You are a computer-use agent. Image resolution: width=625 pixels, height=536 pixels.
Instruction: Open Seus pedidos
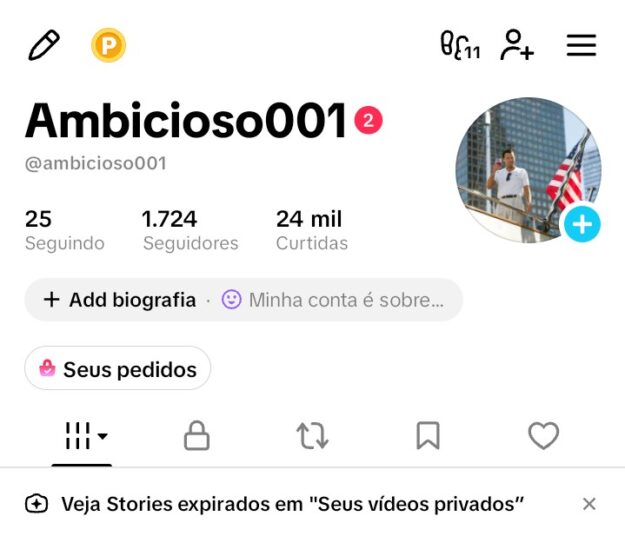point(118,368)
